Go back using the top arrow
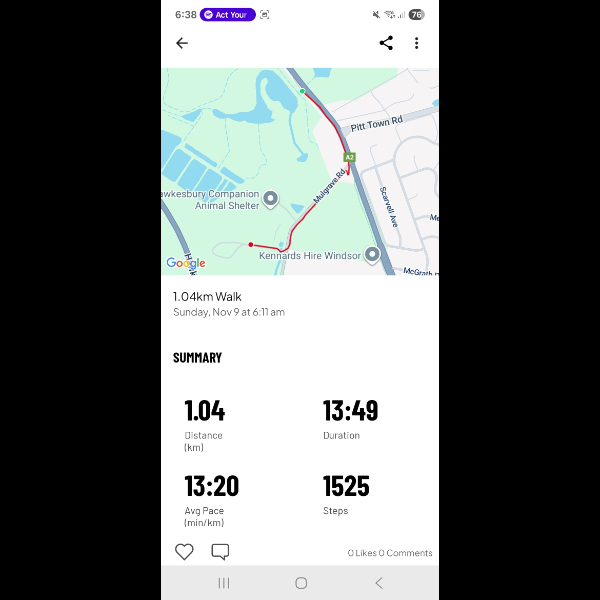This screenshot has height=600, width=600. point(182,43)
